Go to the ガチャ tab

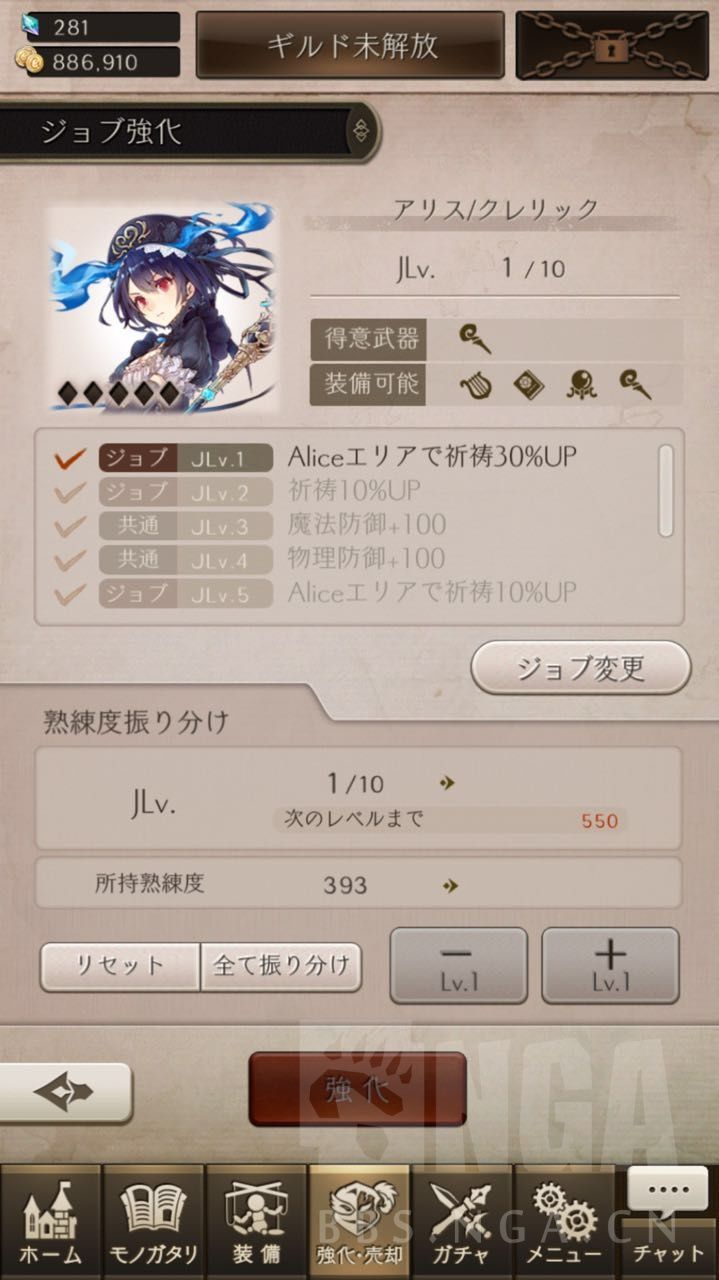(x=462, y=1222)
